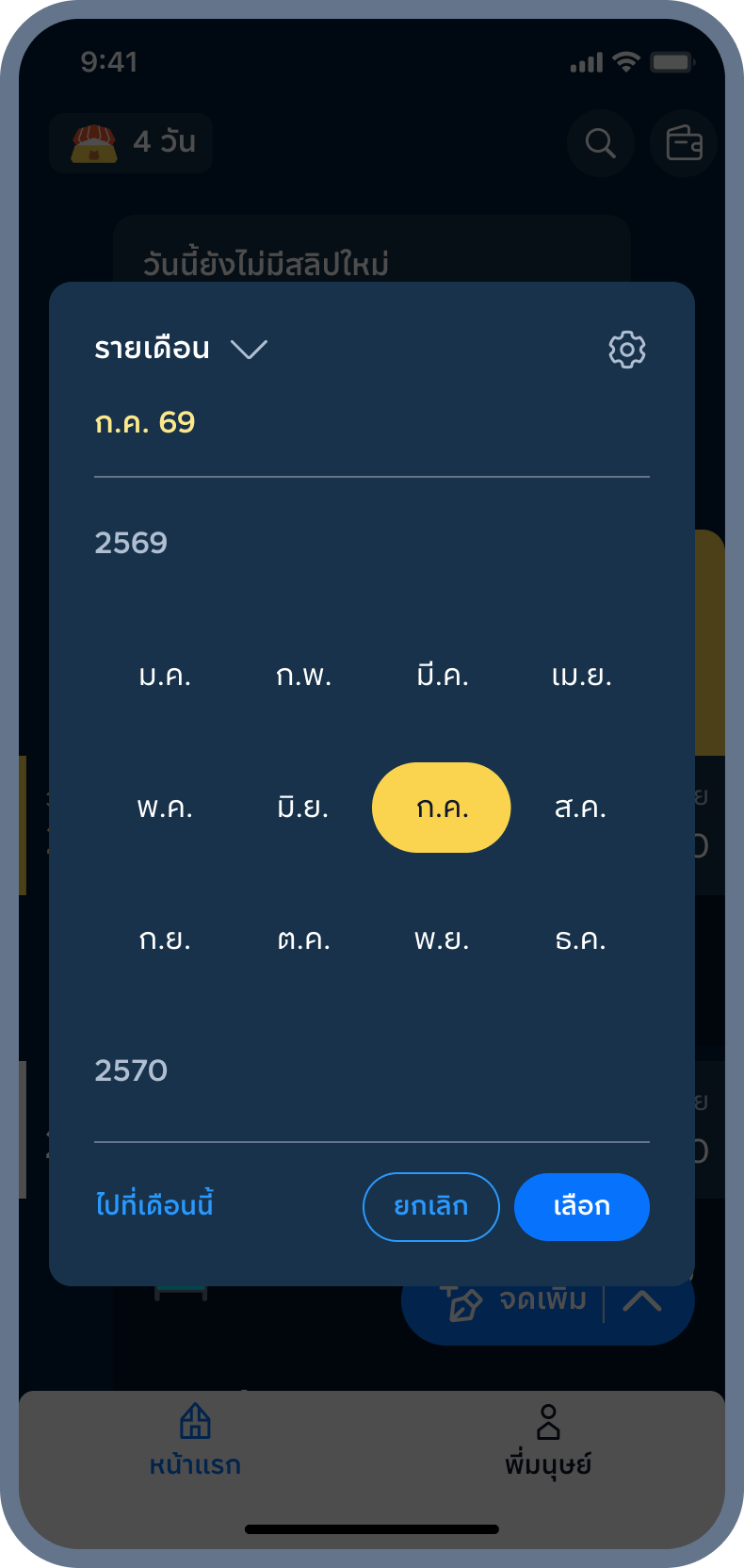Image resolution: width=744 pixels, height=1568 pixels.
Task: Select the month ม.ค.
Action: [165, 676]
